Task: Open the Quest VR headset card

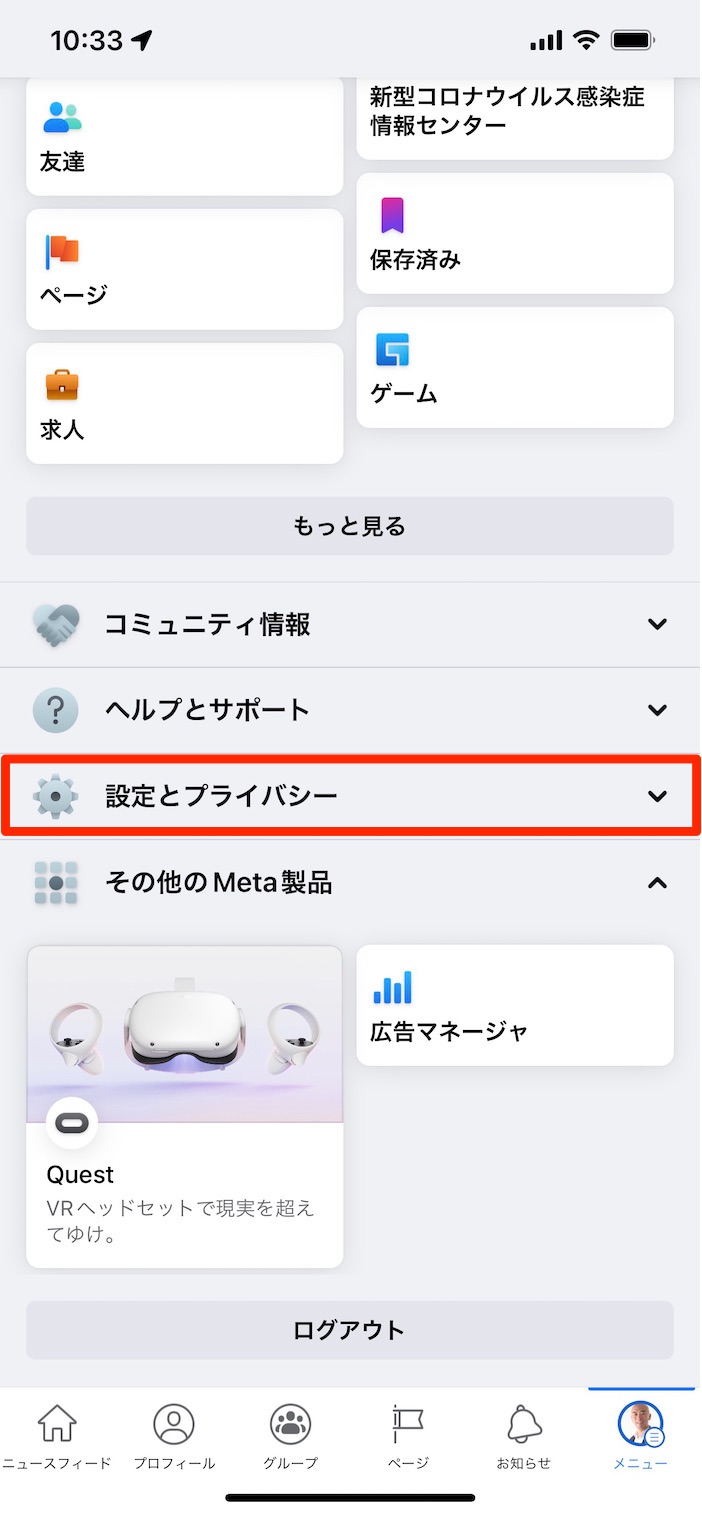Action: pyautogui.click(x=184, y=1106)
